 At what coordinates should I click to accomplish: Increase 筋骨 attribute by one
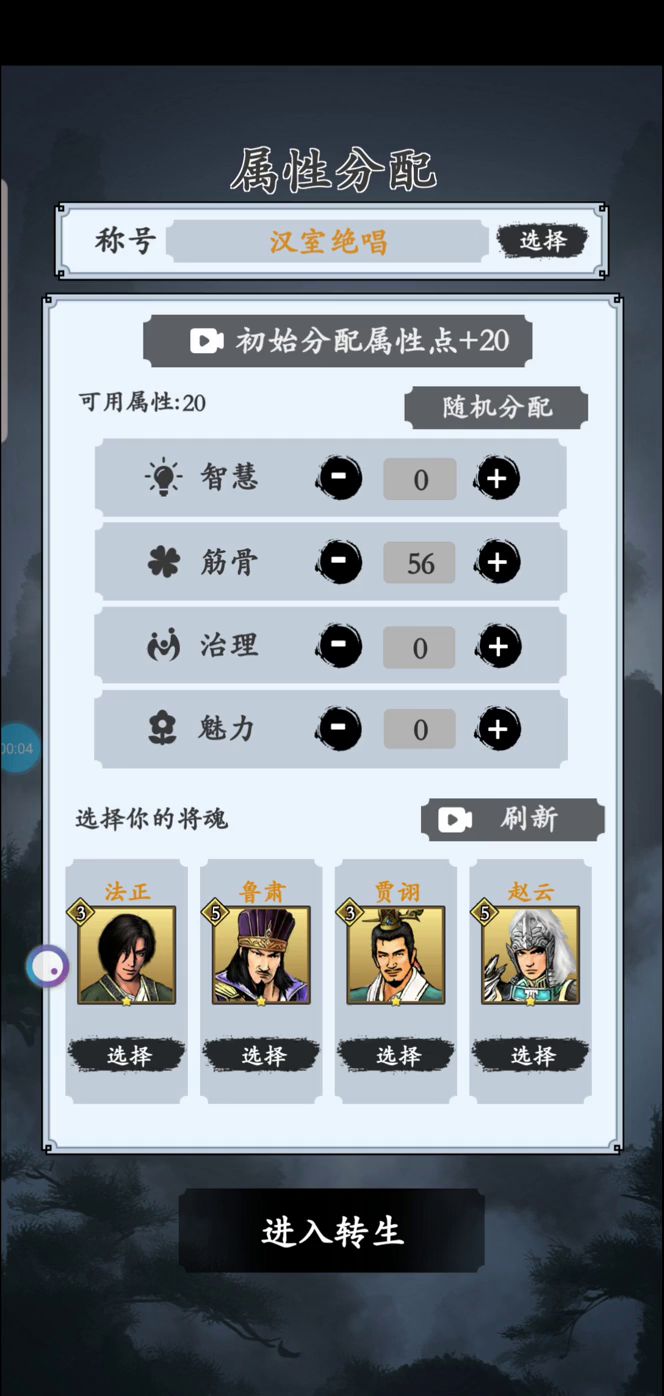coord(497,562)
